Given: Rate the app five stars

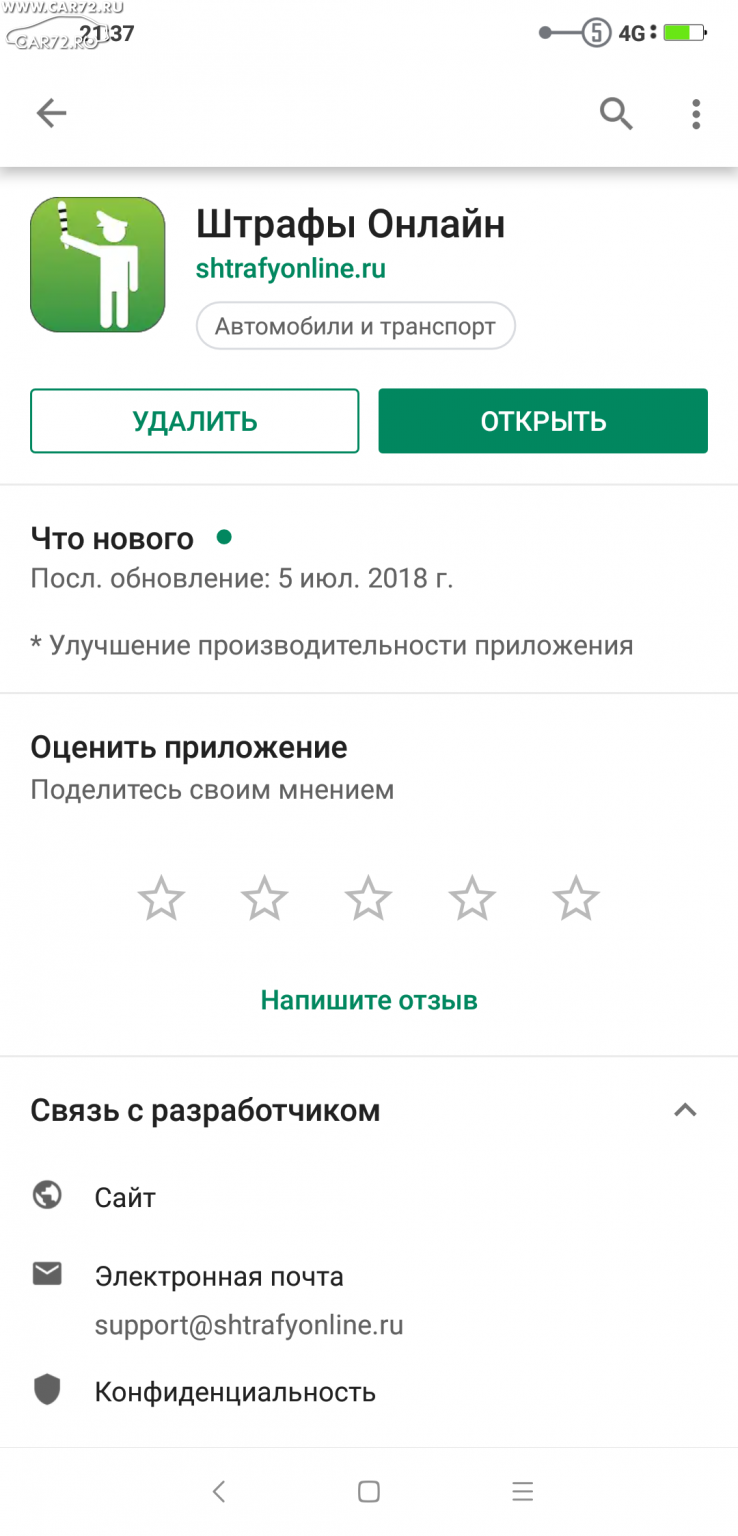Looking at the screenshot, I should 576,897.
